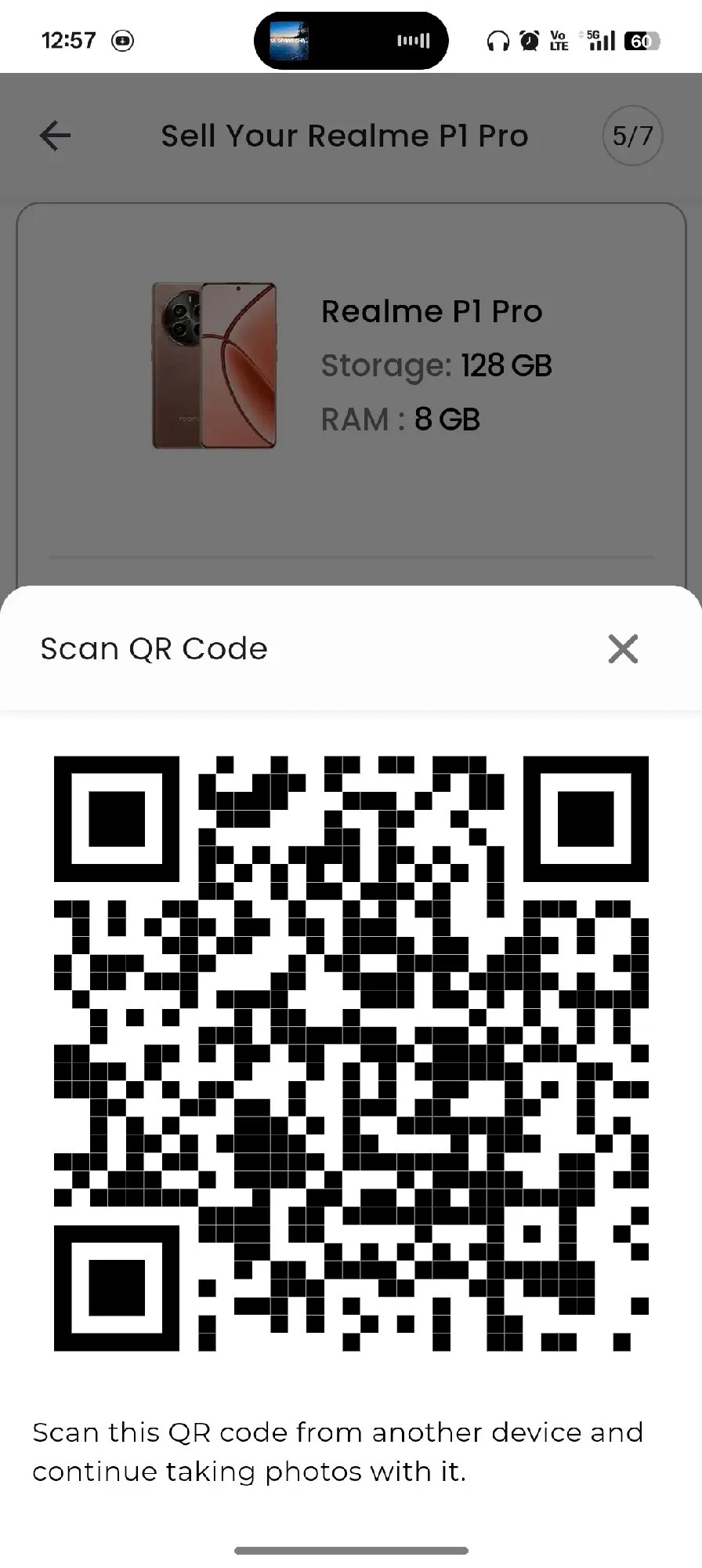Select the Realme P1 Pro phone image

click(x=215, y=365)
